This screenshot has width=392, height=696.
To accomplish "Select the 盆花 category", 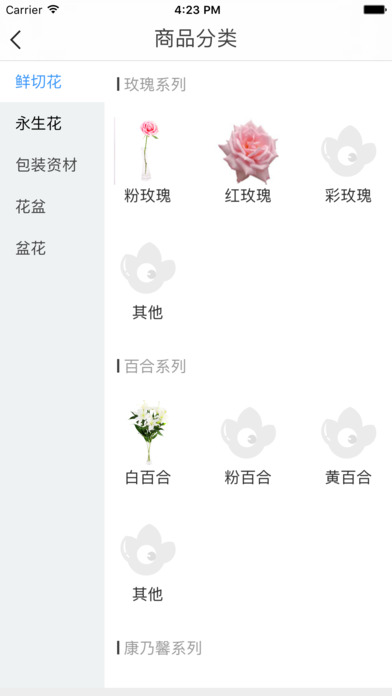I will [x=52, y=249].
